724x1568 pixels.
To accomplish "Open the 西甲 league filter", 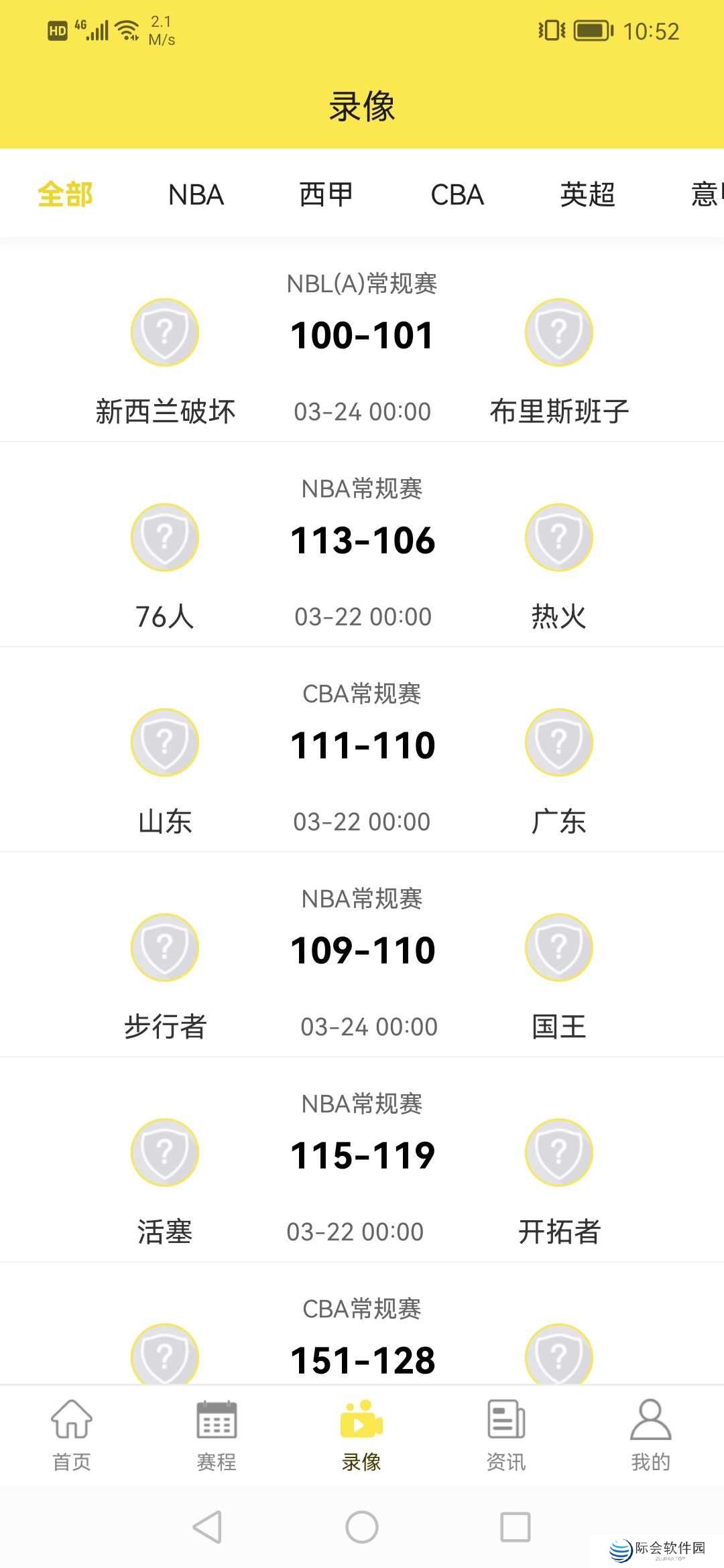I will point(326,195).
